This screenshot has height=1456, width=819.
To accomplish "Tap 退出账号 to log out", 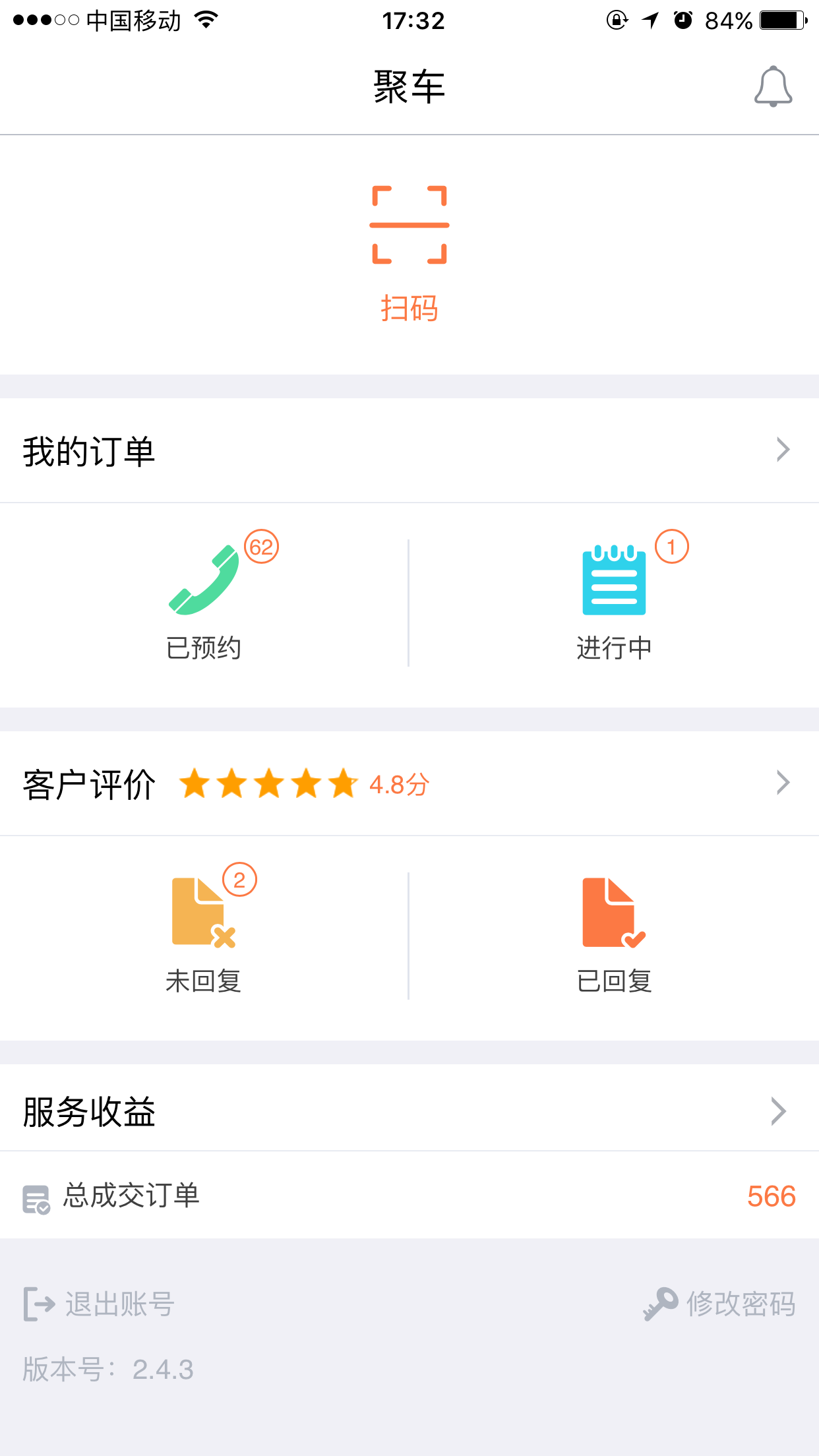I will point(119,1302).
